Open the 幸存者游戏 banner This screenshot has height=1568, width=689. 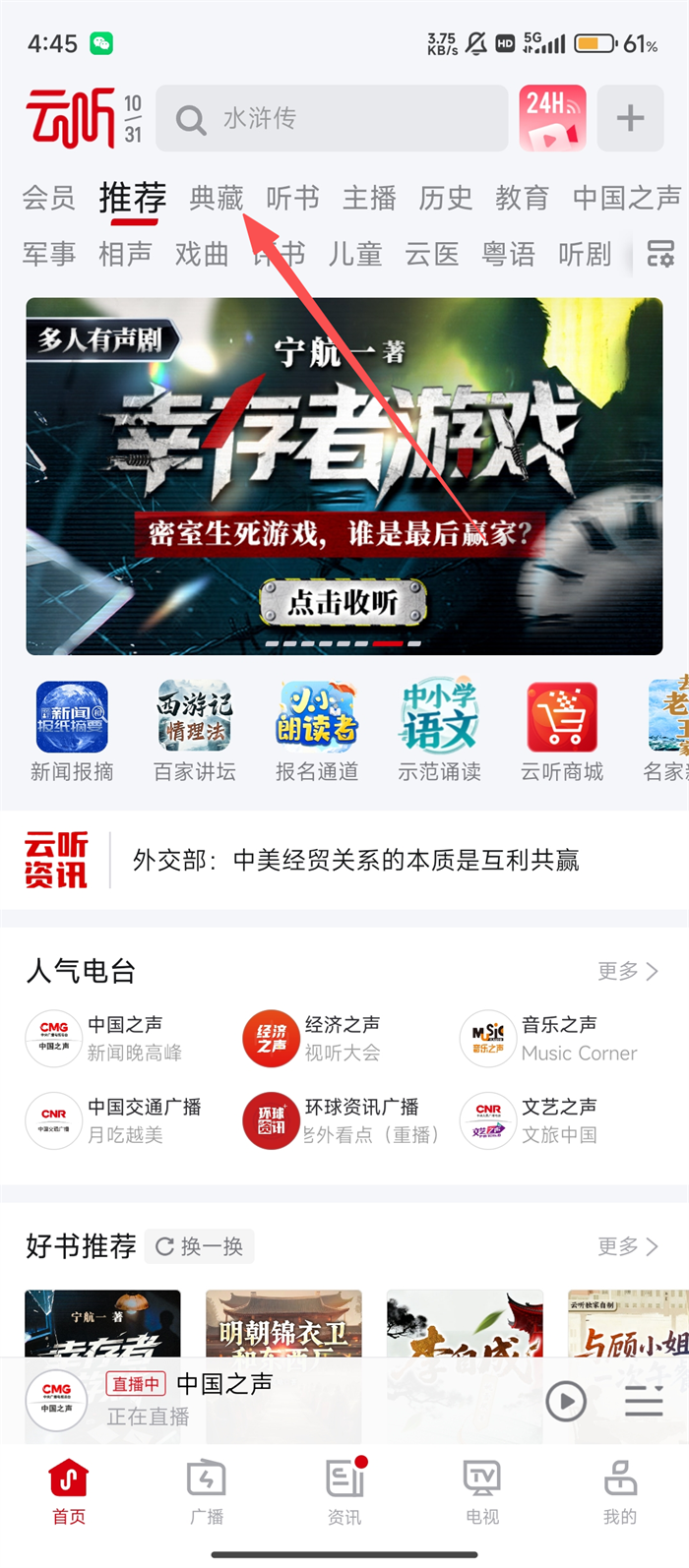(344, 476)
